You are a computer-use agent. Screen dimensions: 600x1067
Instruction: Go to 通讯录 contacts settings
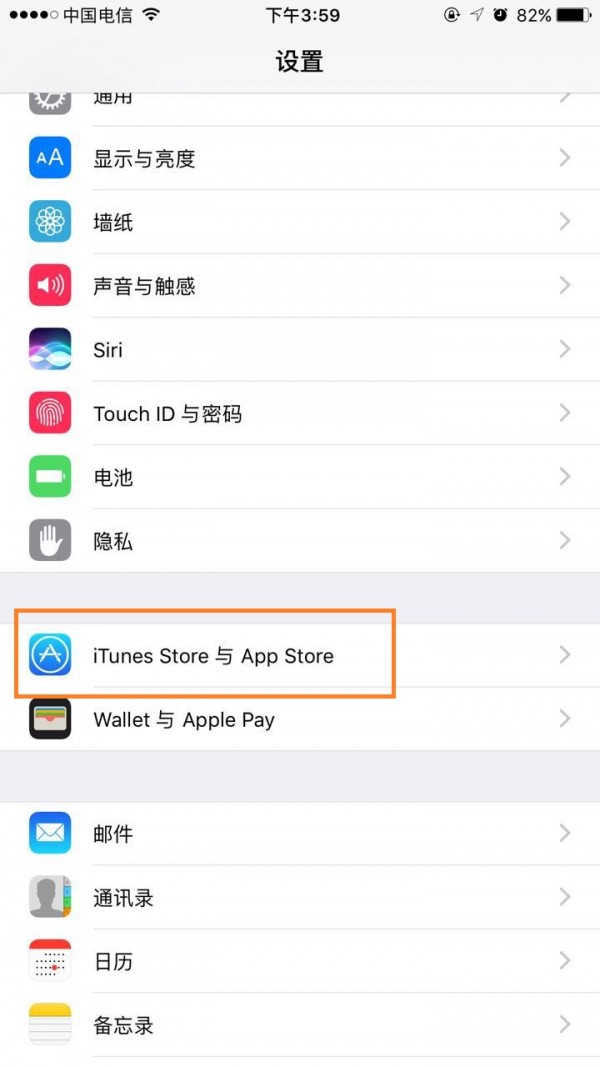pos(300,898)
